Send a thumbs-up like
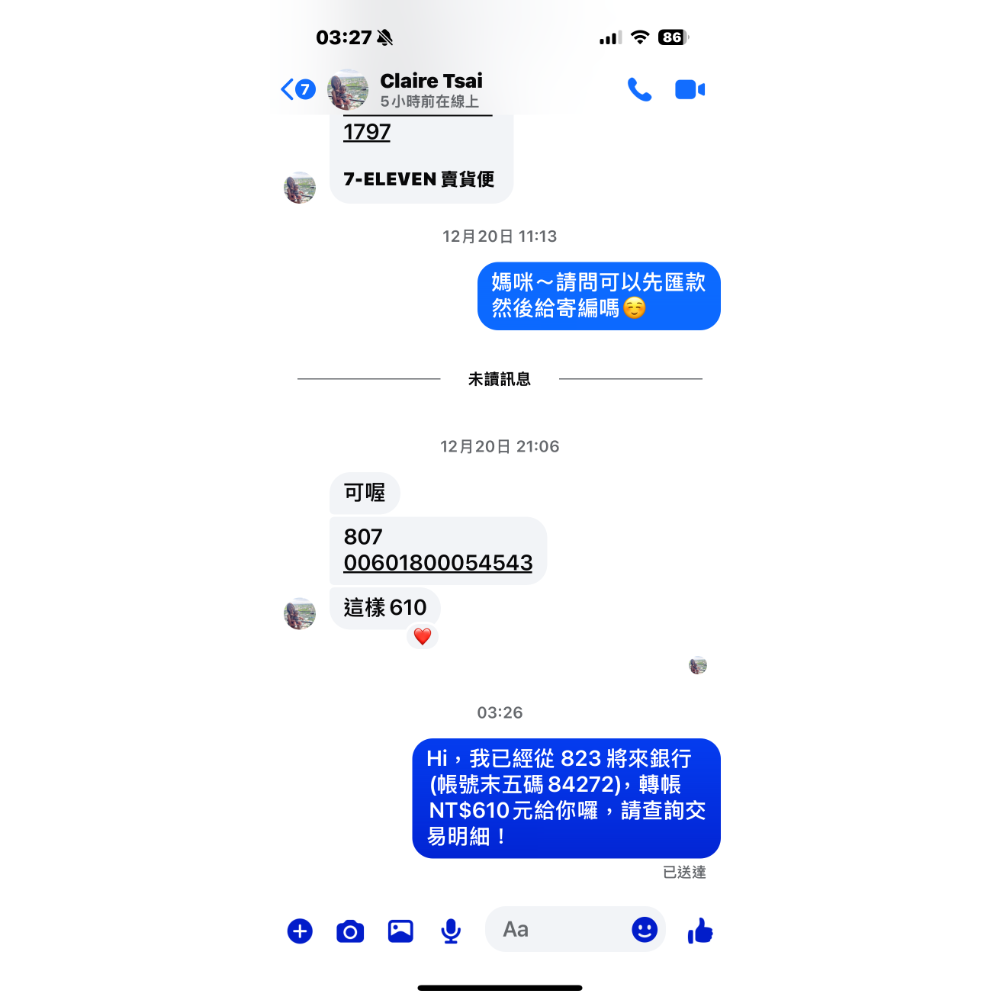The image size is (1000, 1000). pos(700,931)
